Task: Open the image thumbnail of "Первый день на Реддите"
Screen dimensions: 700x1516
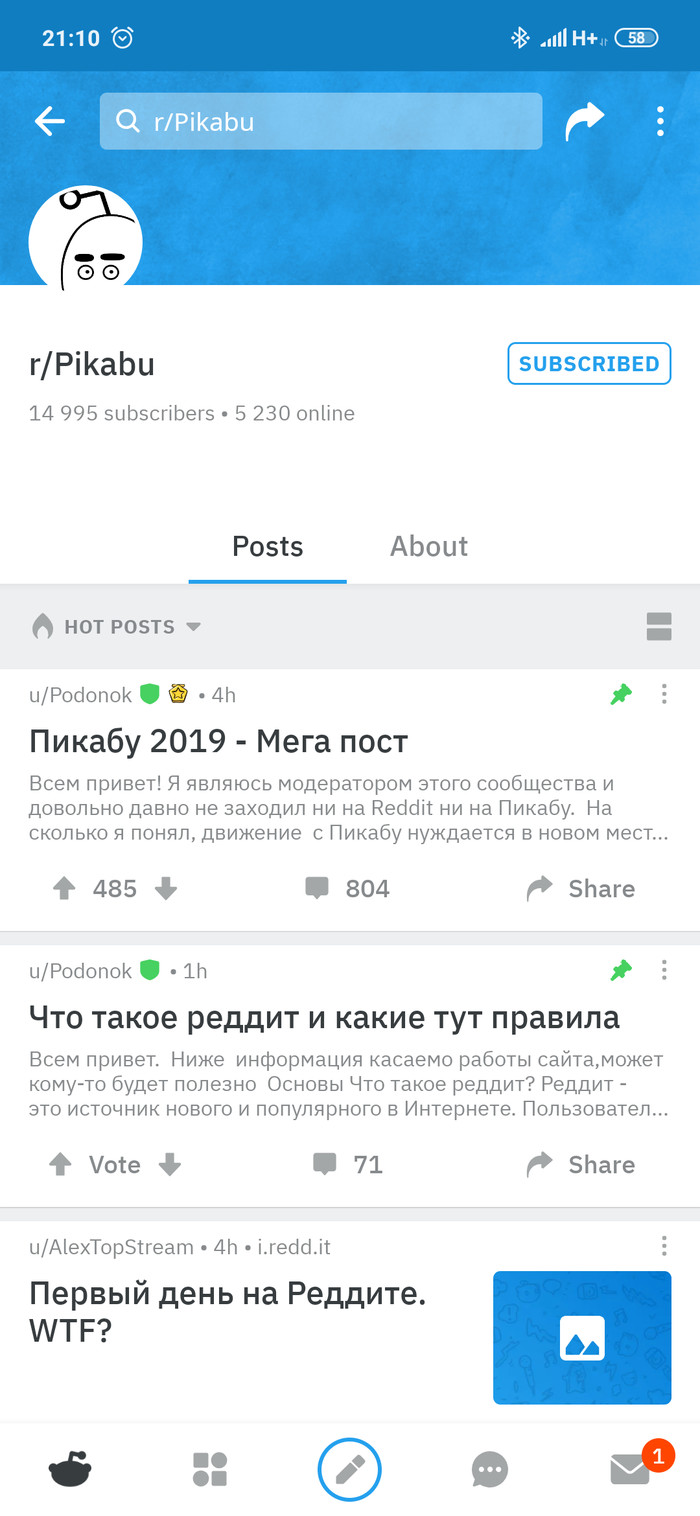Action: [581, 1337]
